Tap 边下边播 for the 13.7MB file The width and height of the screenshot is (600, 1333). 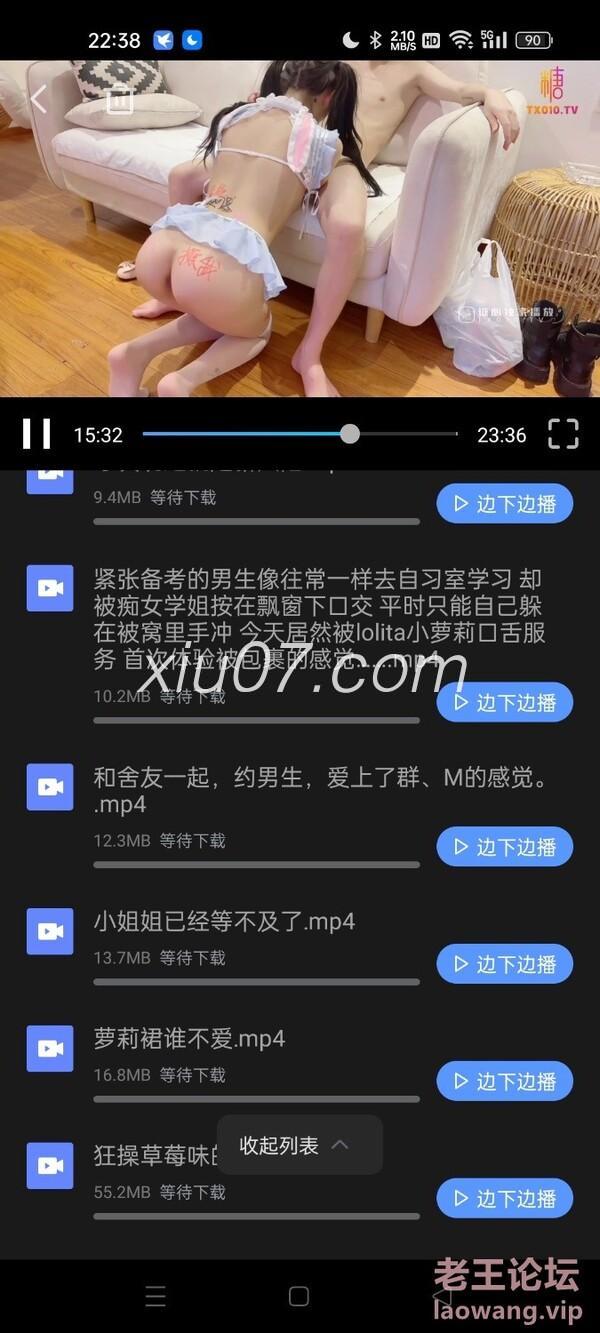click(x=504, y=964)
